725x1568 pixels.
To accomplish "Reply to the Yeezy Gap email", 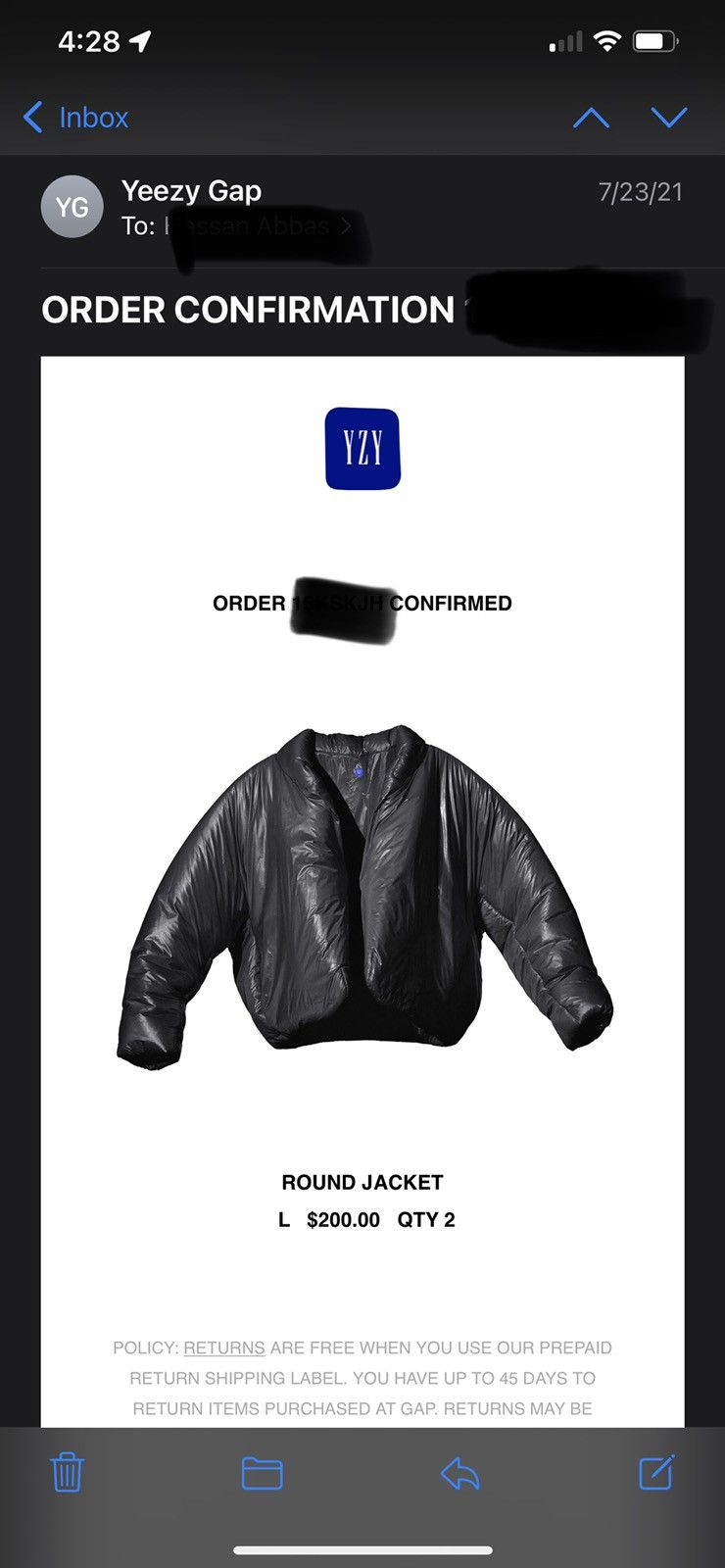I will pos(459,1472).
